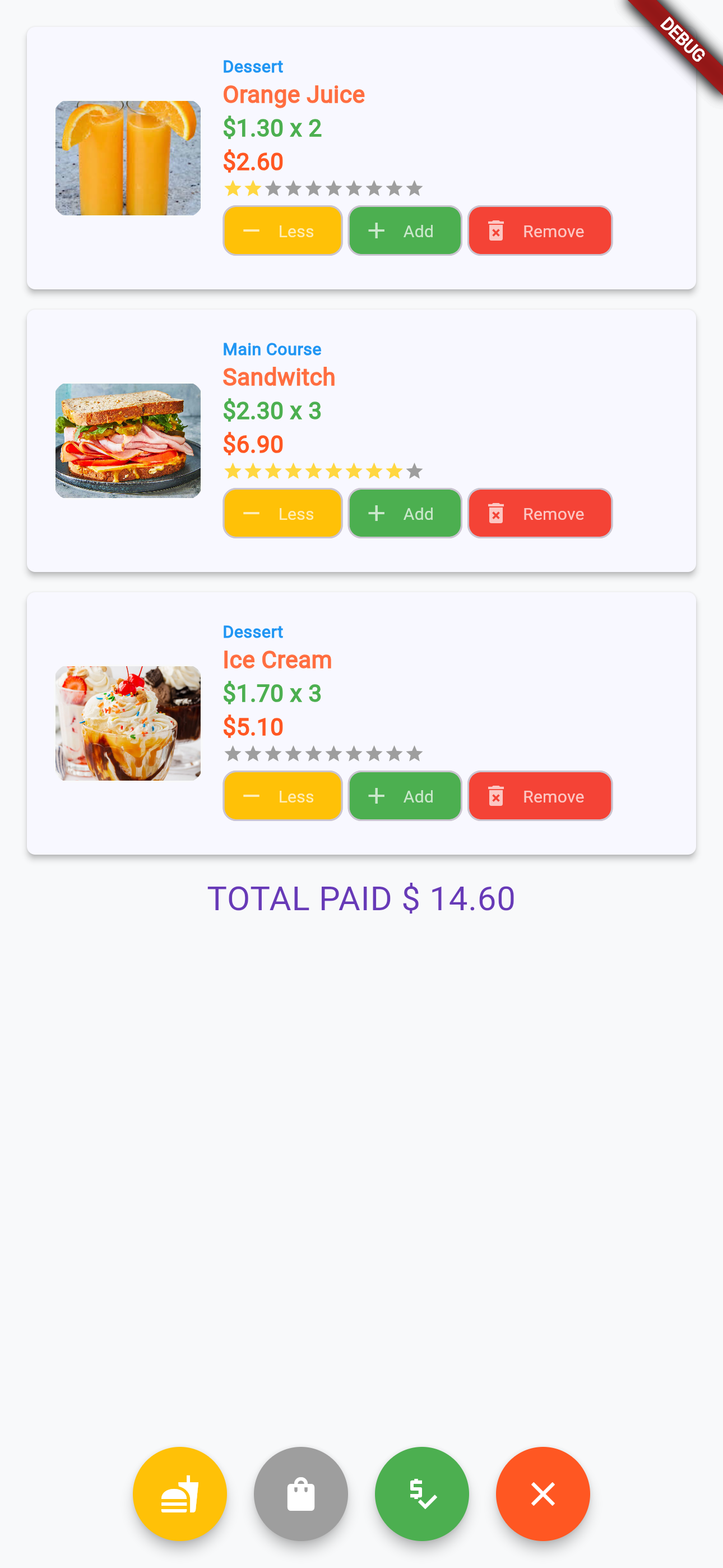
Task: Reduce the Ice Cream quantity with Less
Action: (x=282, y=796)
